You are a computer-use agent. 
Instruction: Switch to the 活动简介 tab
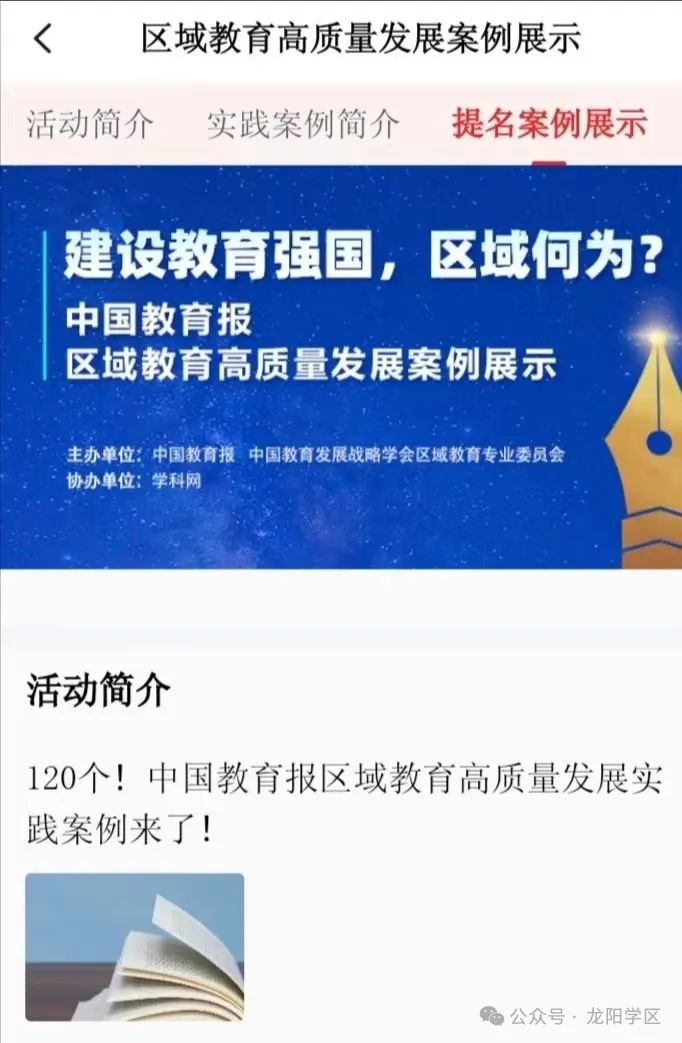[91, 124]
